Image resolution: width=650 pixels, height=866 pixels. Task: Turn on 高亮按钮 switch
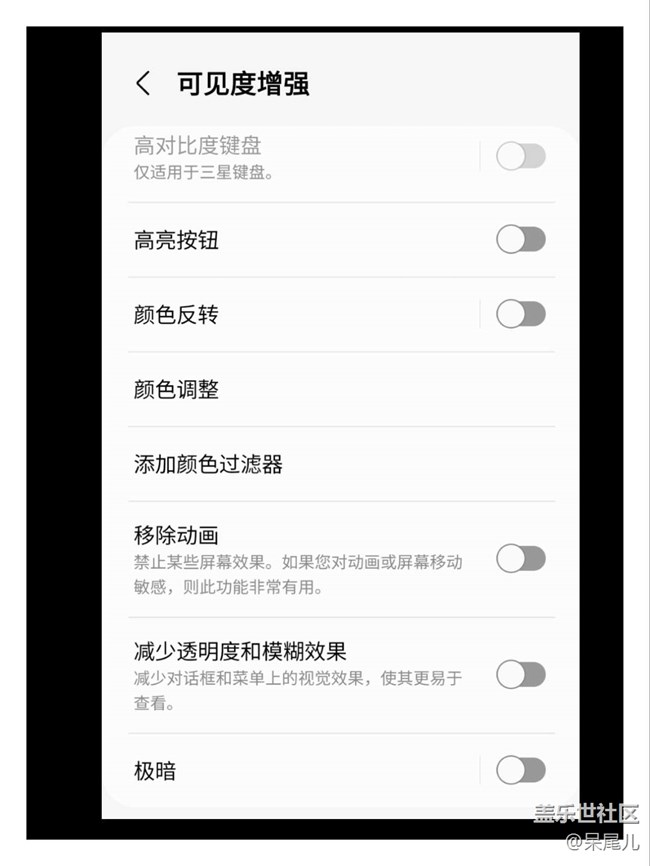click(520, 240)
